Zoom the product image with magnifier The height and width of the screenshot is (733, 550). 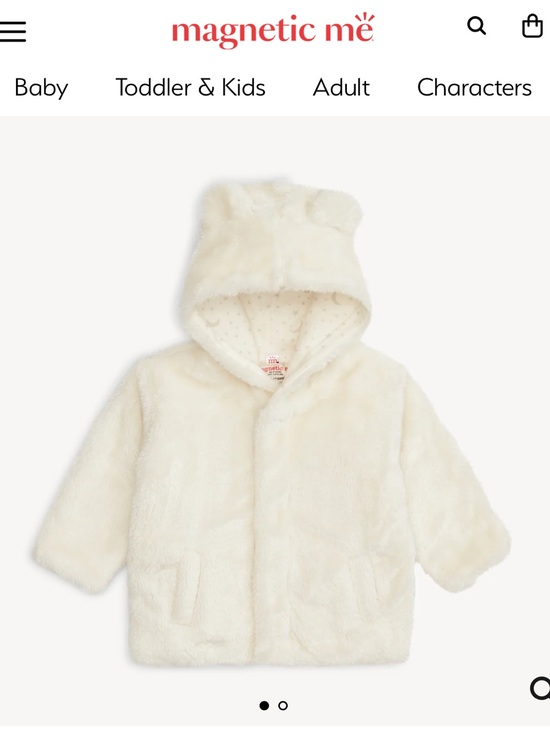pyautogui.click(x=540, y=688)
